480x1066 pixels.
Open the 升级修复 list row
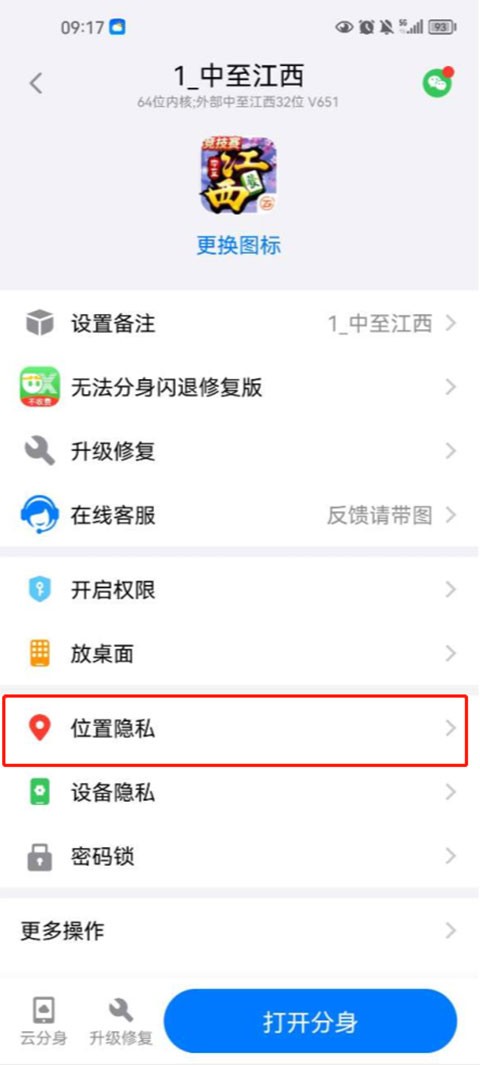[x=240, y=451]
